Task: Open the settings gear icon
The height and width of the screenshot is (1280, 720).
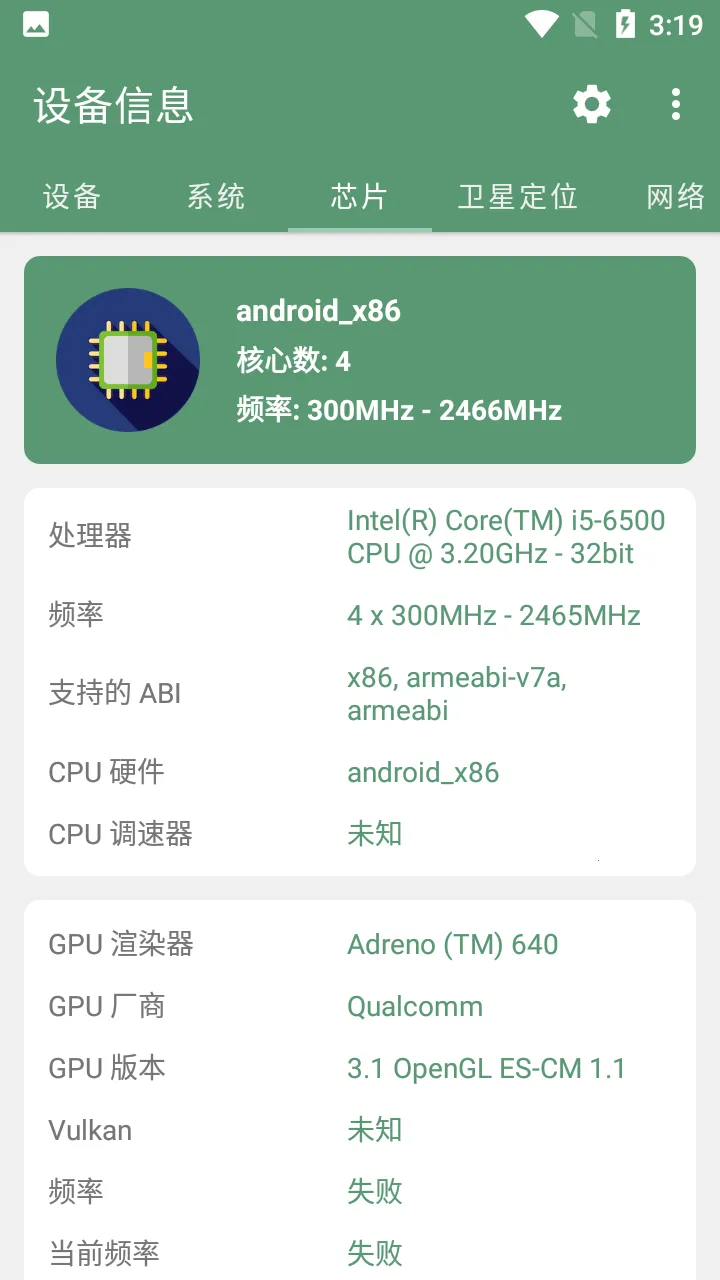Action: [591, 103]
